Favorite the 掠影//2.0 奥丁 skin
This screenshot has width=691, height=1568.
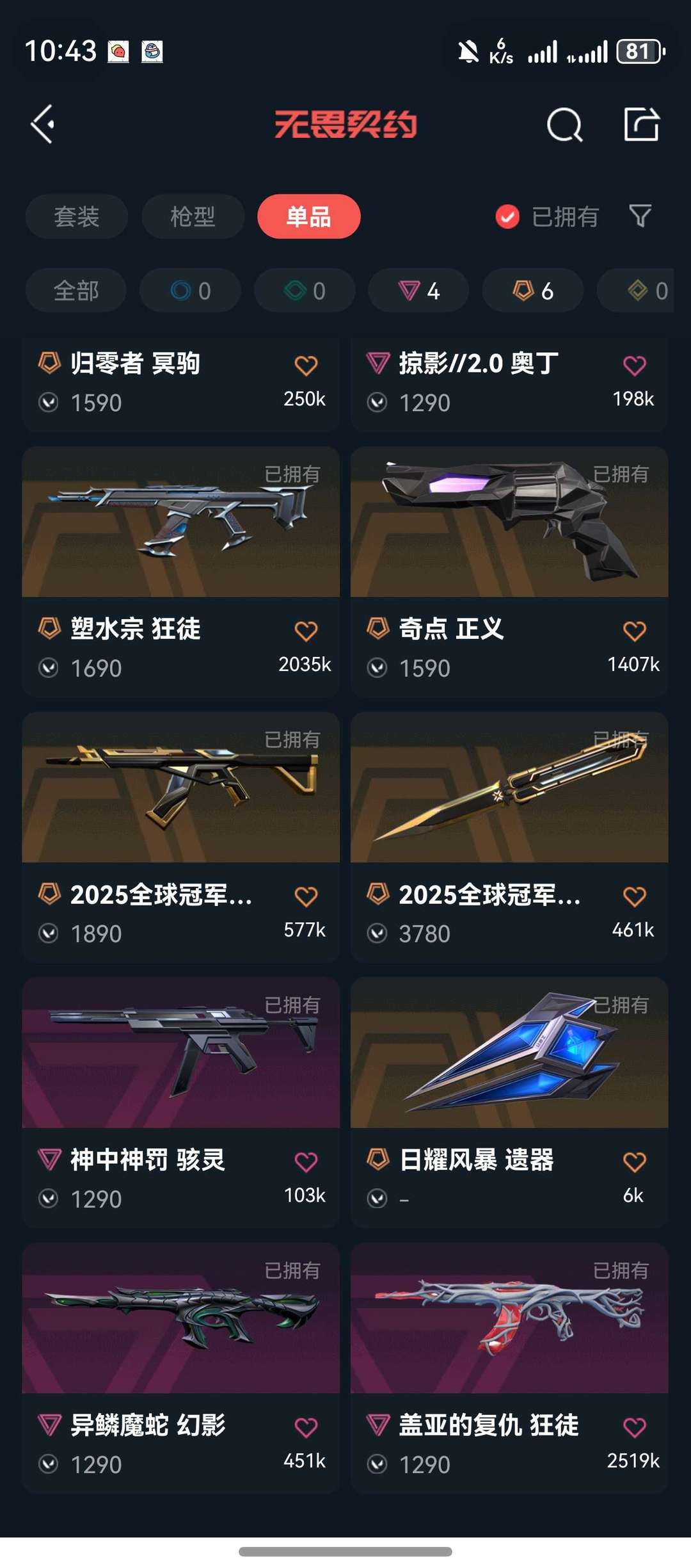[634, 366]
